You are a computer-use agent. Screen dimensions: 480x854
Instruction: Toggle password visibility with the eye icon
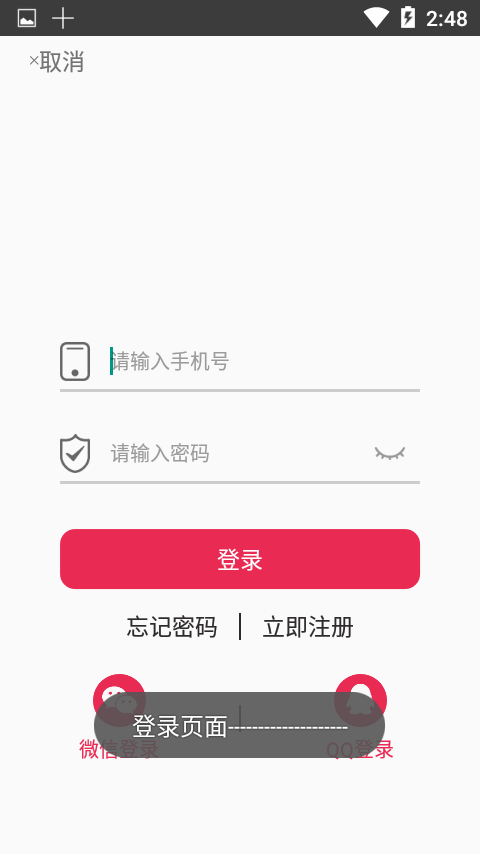pyautogui.click(x=390, y=453)
